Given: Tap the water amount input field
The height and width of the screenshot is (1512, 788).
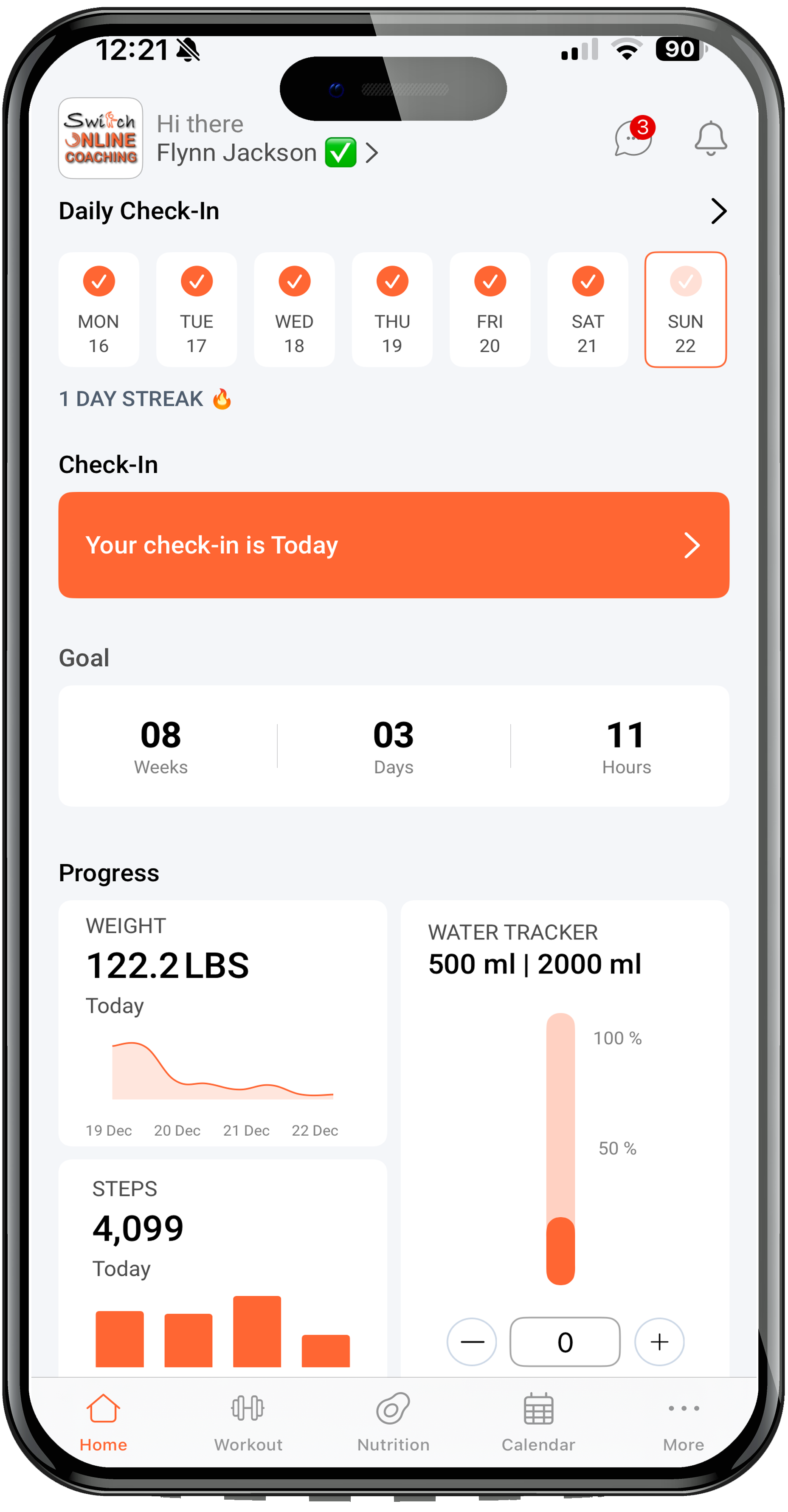Looking at the screenshot, I should [x=564, y=1342].
